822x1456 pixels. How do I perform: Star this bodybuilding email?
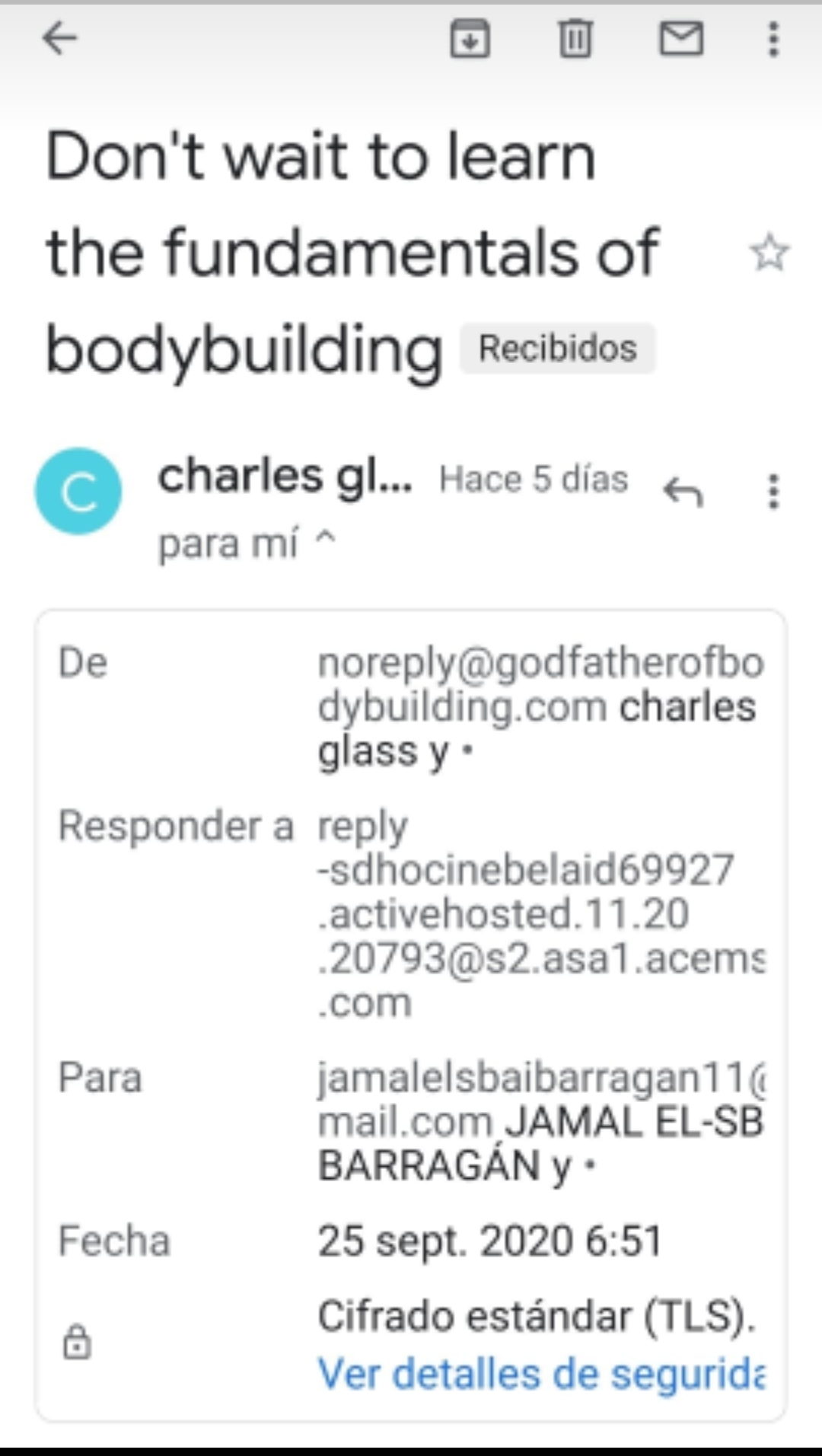[x=769, y=253]
